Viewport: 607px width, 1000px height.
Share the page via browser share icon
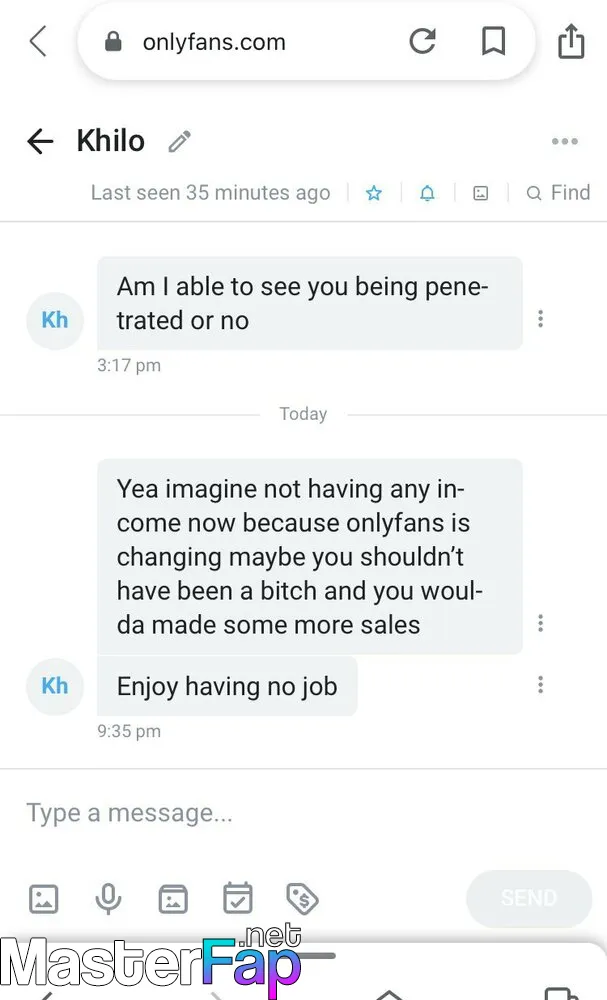coord(571,41)
